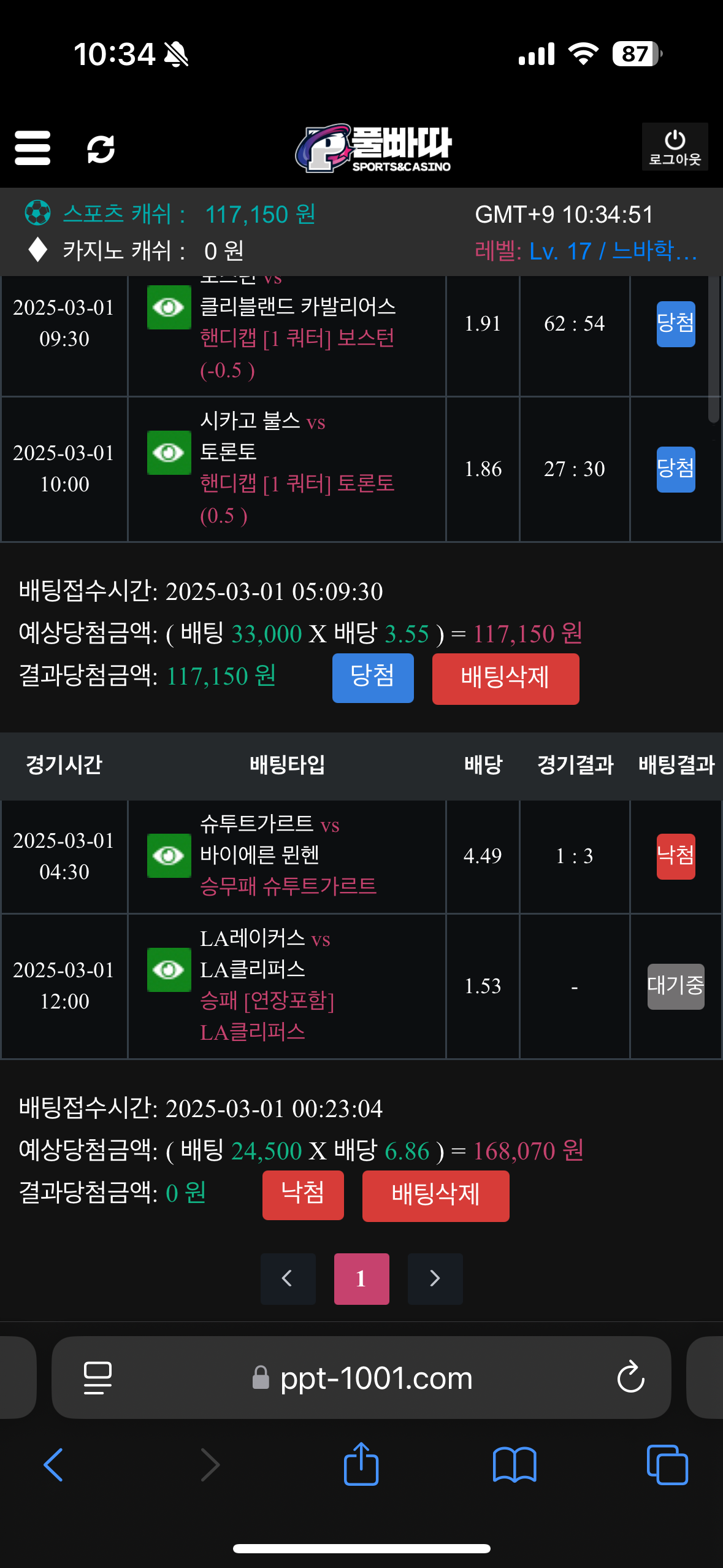Share this page from the toolbar
Image resolution: width=723 pixels, height=1568 pixels.
coord(361,1465)
